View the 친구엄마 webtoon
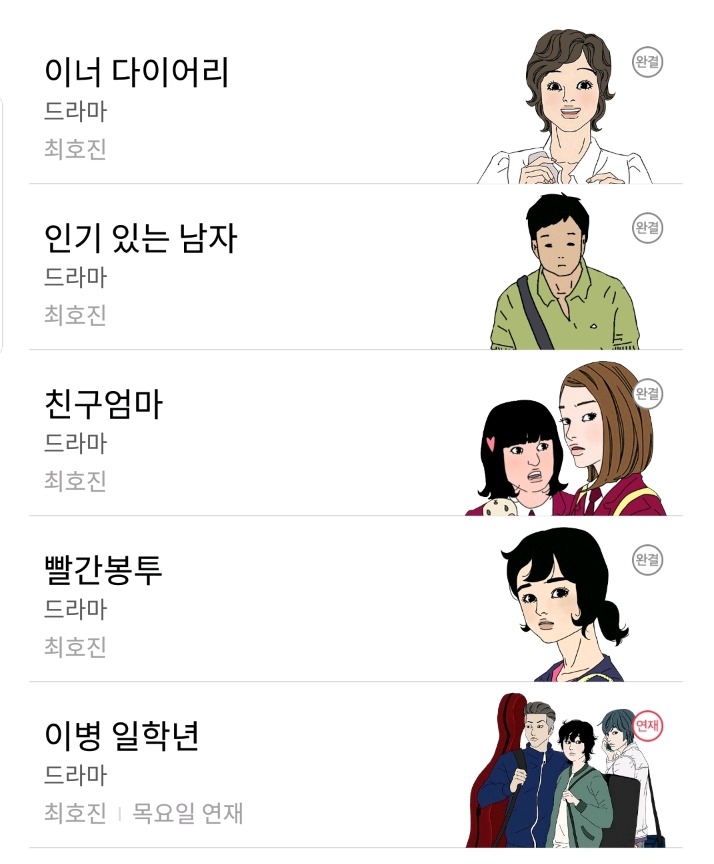The width and height of the screenshot is (714, 864). coord(103,404)
